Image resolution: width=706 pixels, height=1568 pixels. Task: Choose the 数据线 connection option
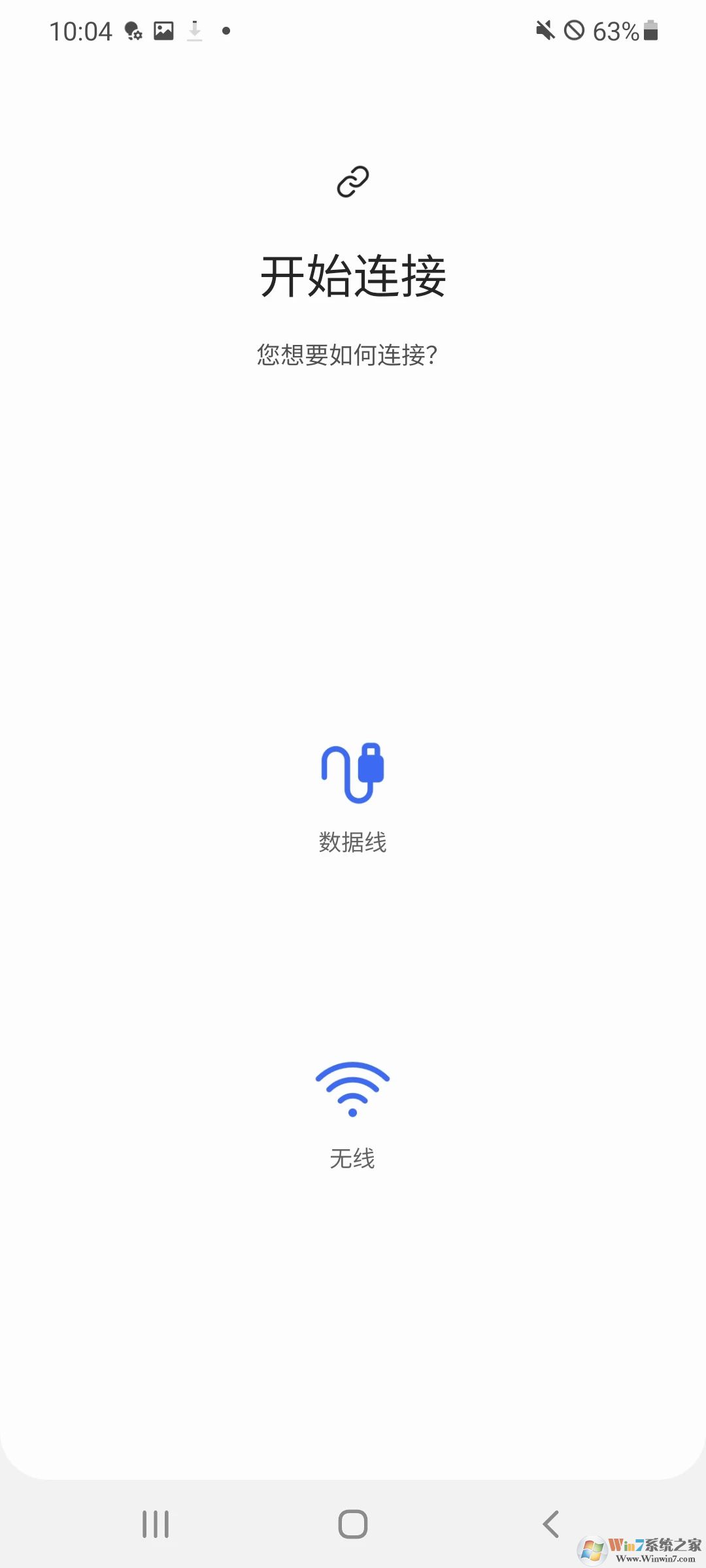353,843
